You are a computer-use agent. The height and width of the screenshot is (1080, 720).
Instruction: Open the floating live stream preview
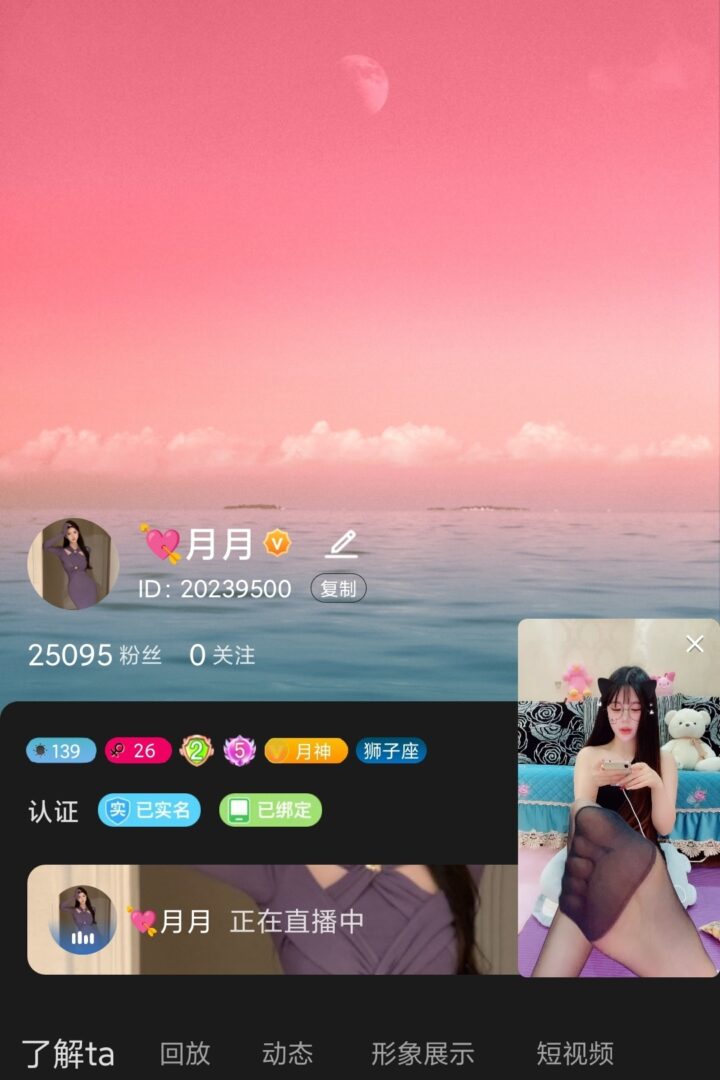617,820
